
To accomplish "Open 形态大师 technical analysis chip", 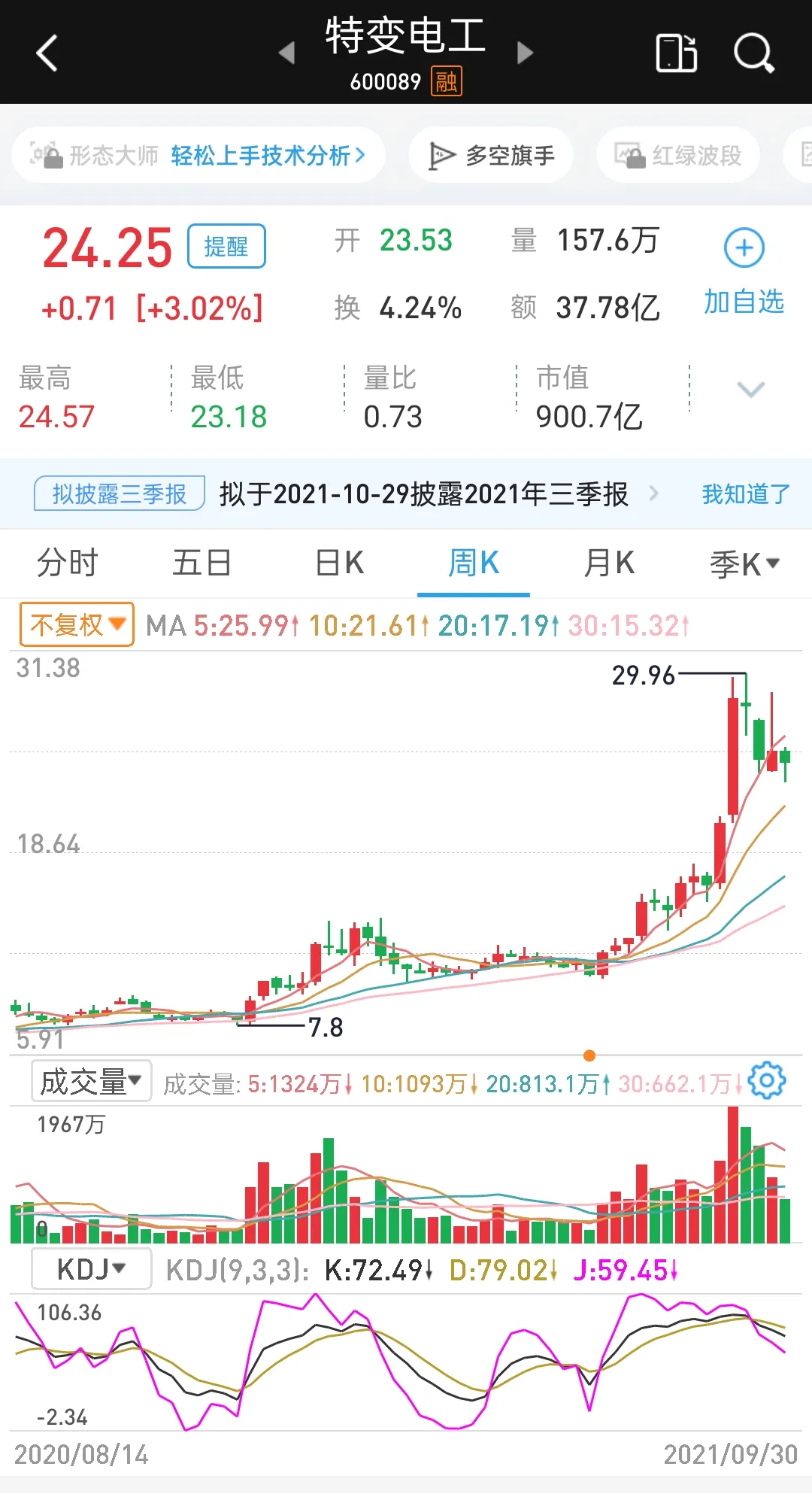I will [x=198, y=156].
